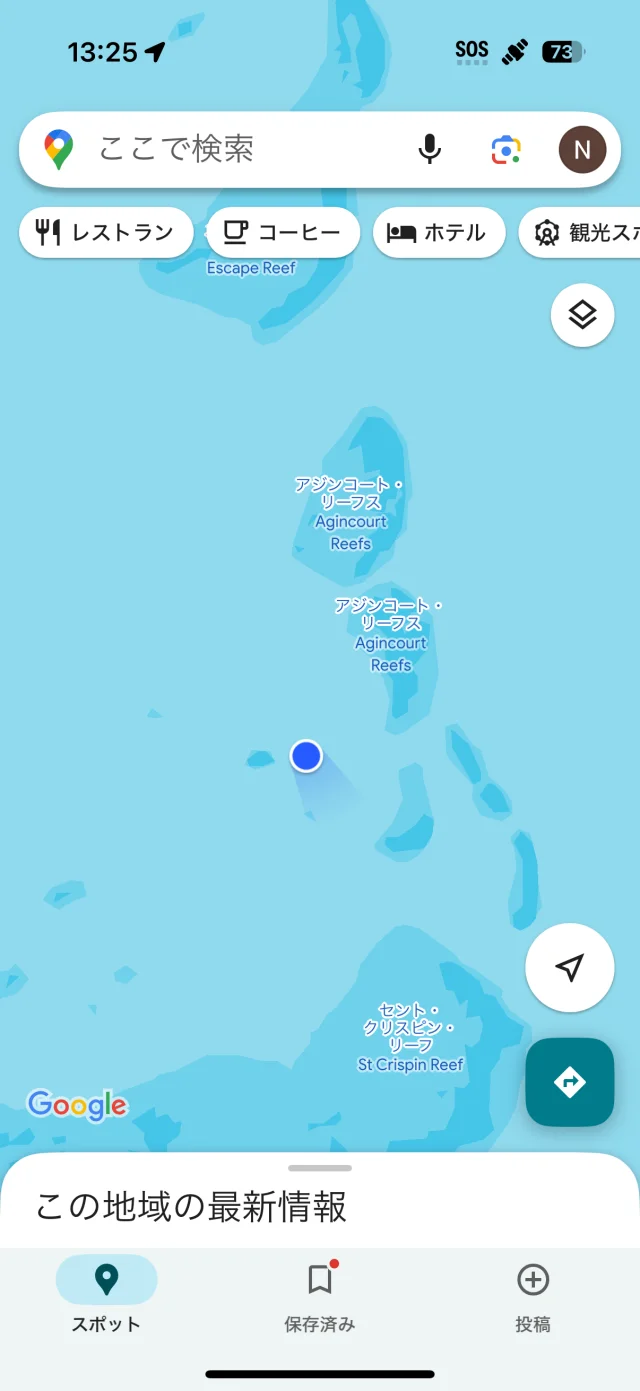Open Google Lens camera search

pos(506,150)
